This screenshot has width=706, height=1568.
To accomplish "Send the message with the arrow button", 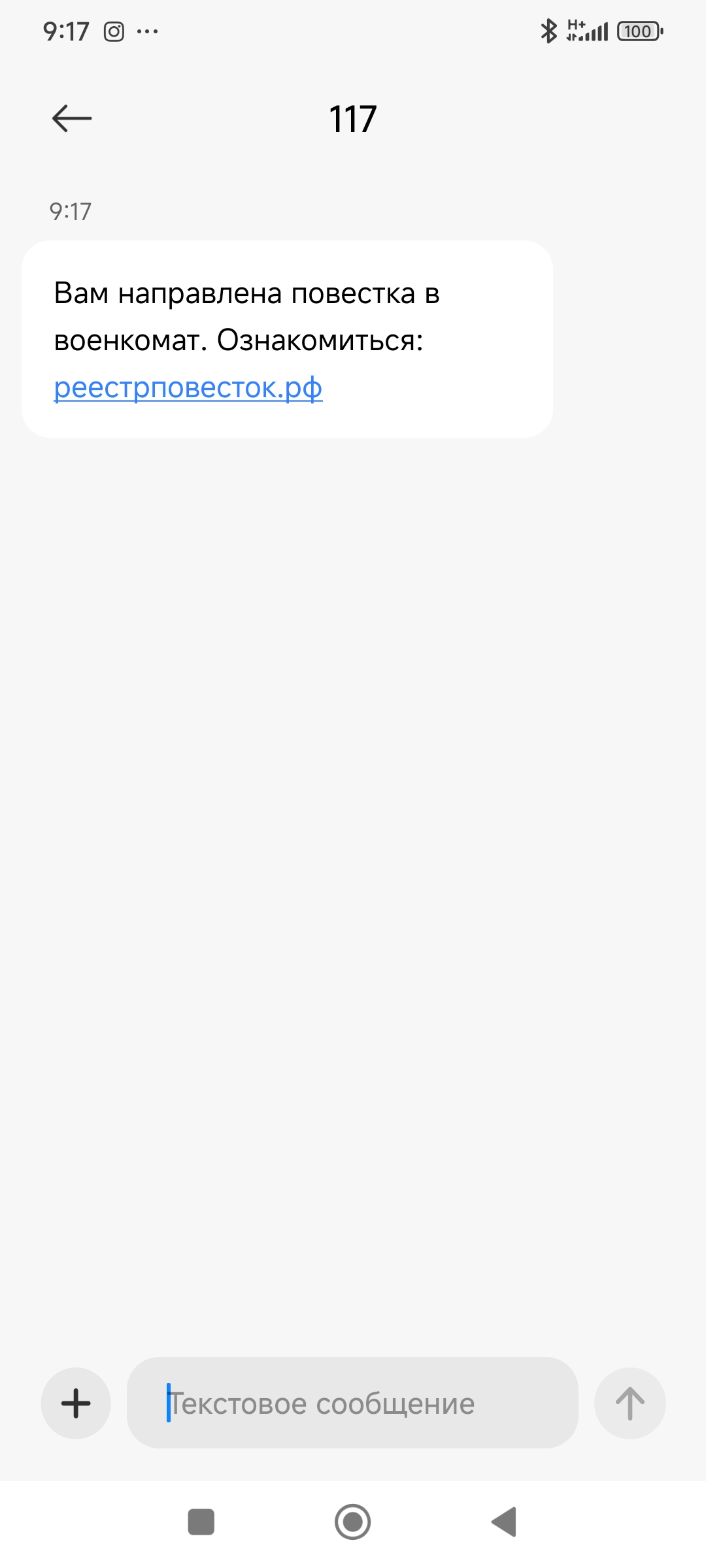I will [x=630, y=1403].
